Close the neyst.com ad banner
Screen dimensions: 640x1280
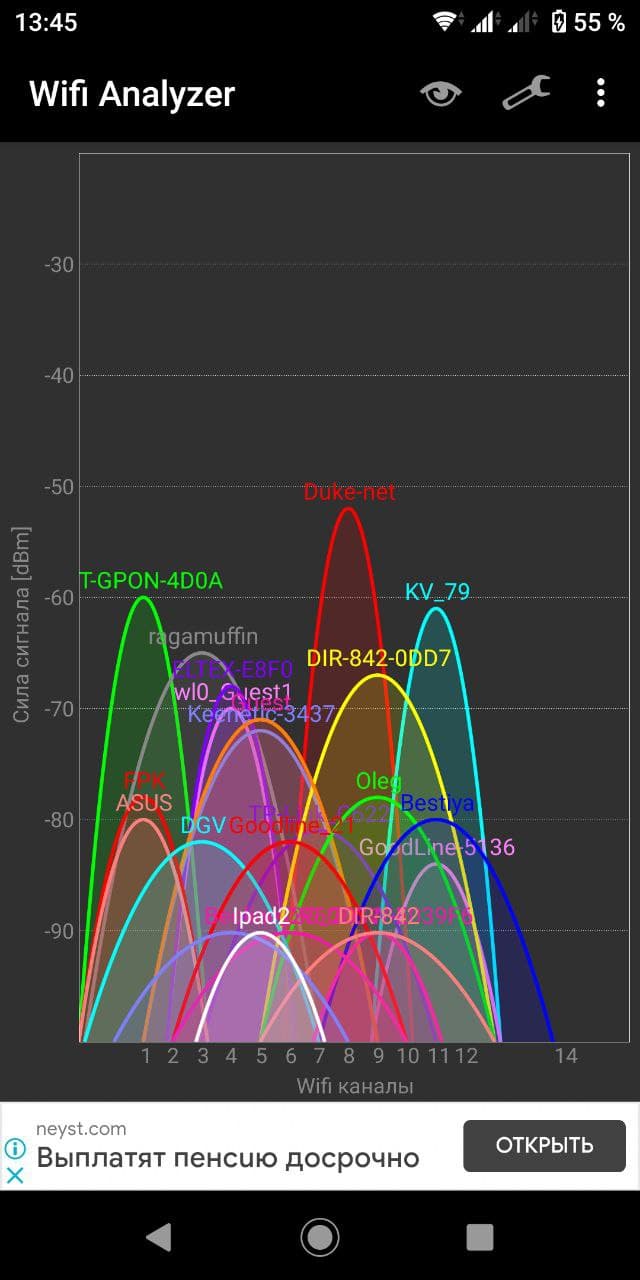tap(15, 1175)
